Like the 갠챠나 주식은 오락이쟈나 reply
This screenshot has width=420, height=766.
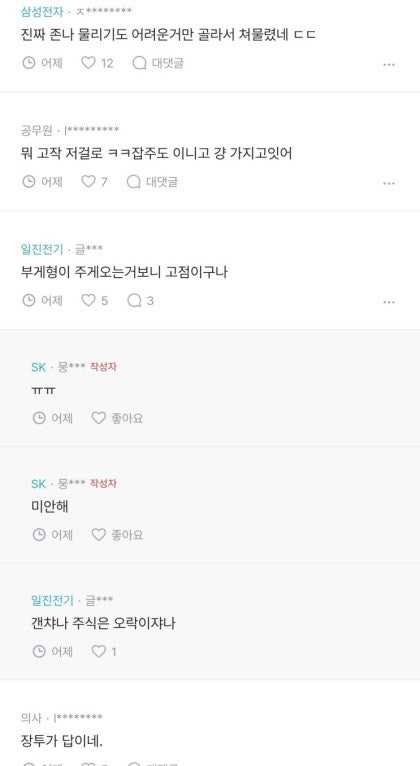104,651
